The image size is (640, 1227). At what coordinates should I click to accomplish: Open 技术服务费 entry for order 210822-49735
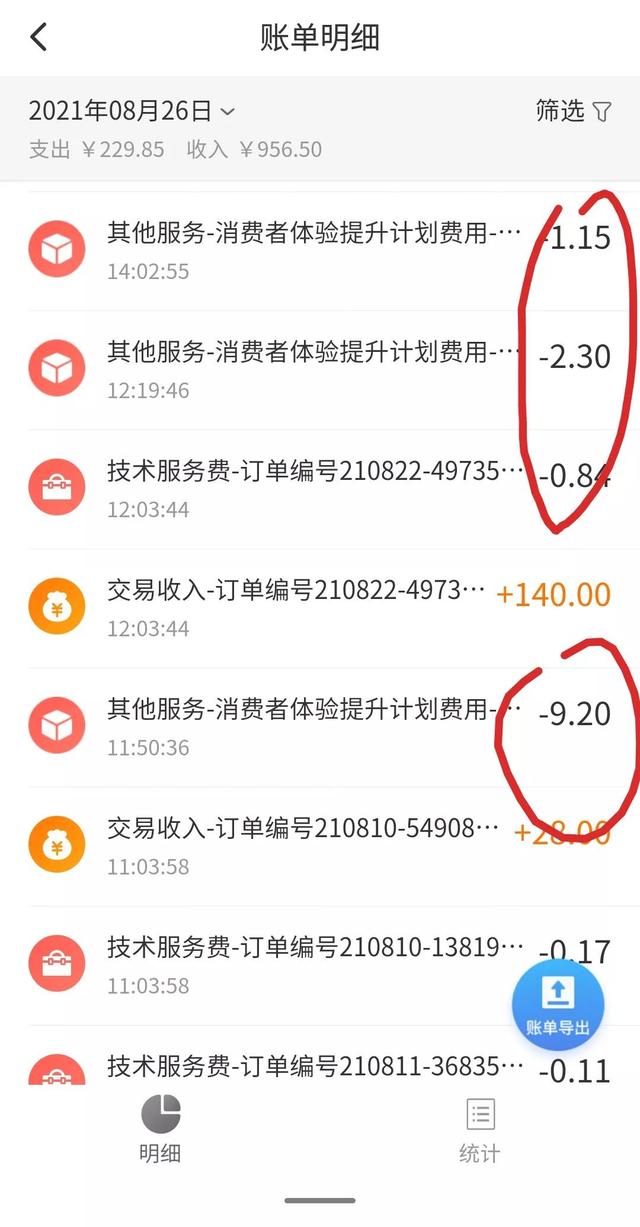[x=320, y=489]
